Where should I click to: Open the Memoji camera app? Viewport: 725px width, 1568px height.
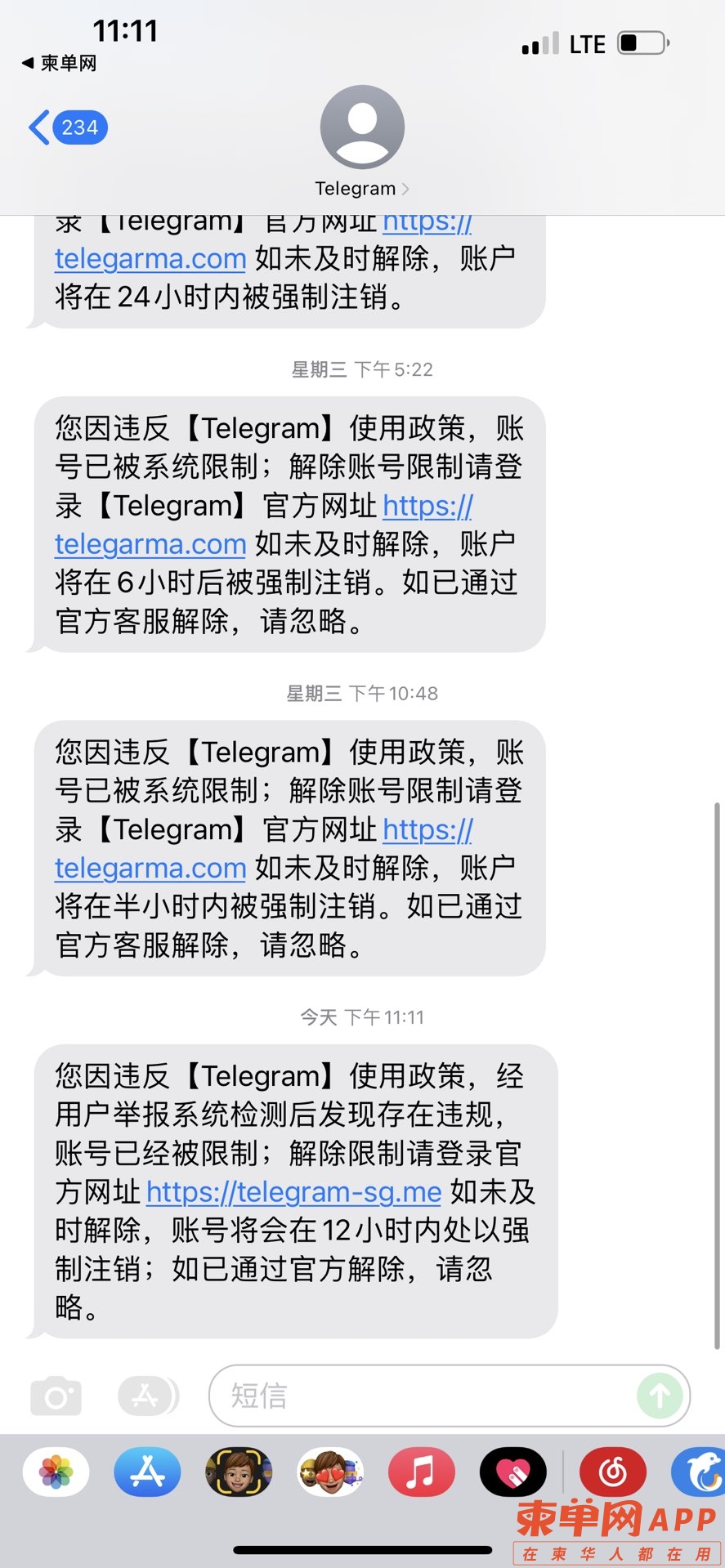(239, 1472)
